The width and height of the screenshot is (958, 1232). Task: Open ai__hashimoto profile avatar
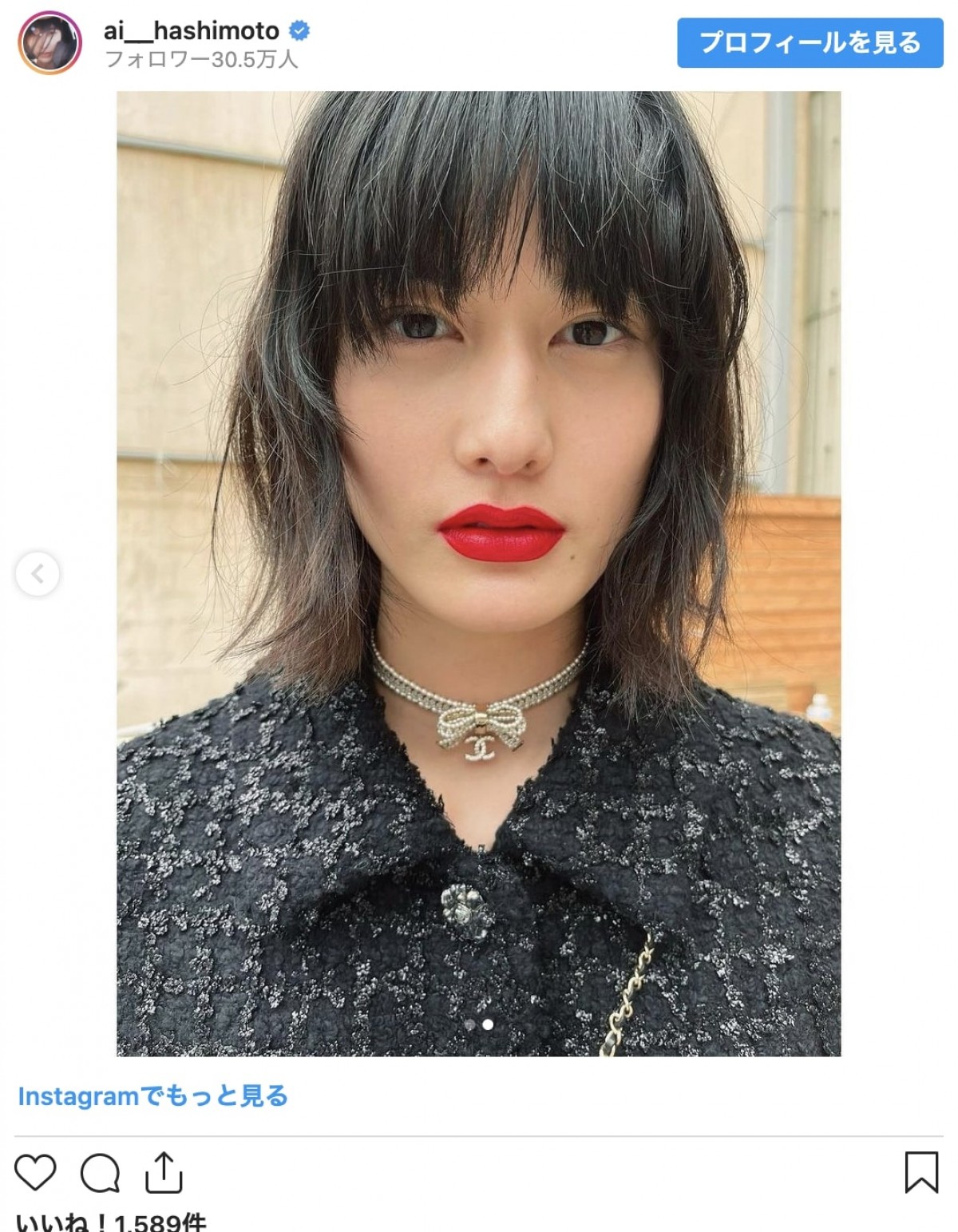[x=50, y=42]
